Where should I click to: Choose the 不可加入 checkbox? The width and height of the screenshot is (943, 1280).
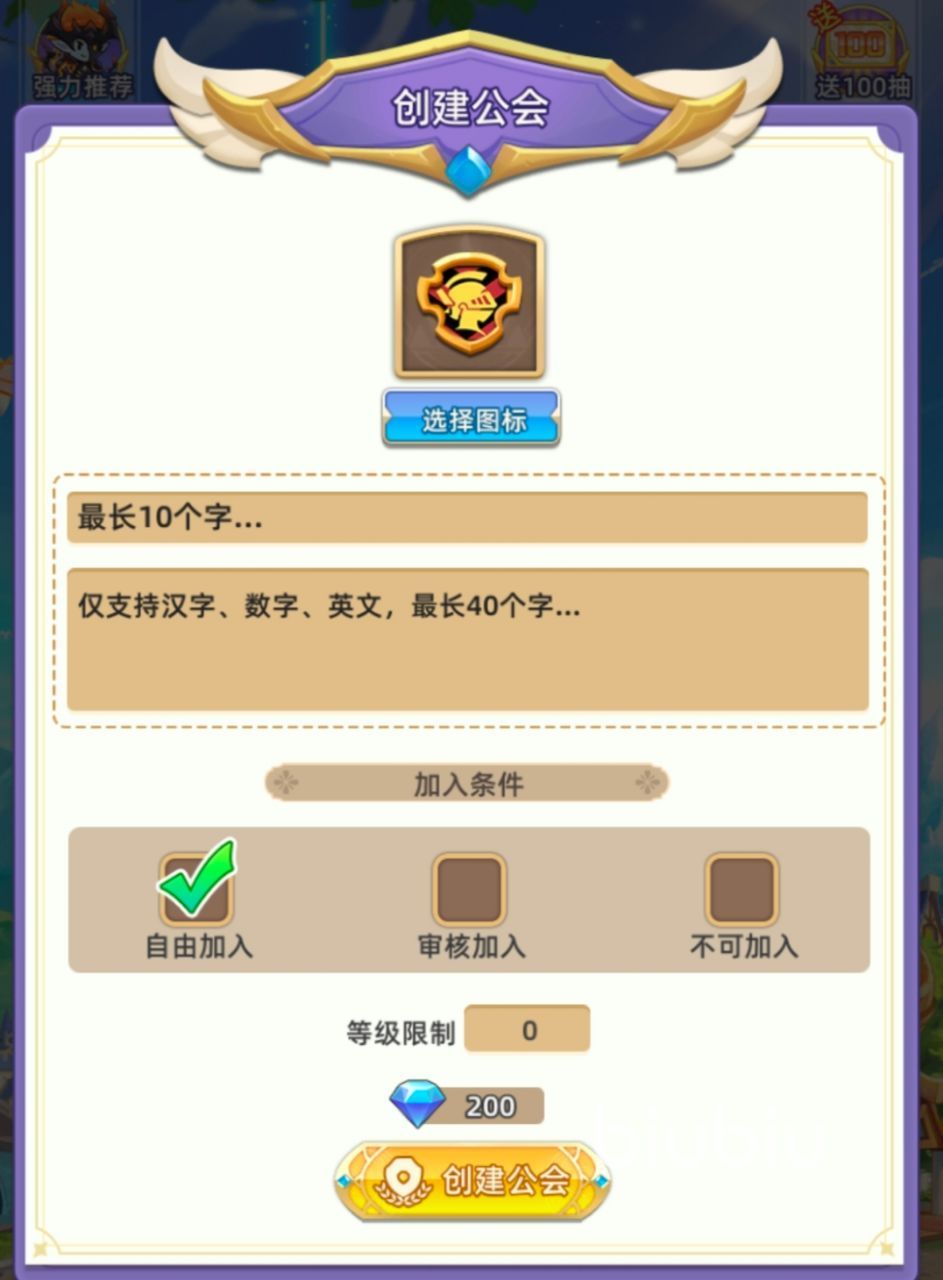pyautogui.click(x=742, y=889)
